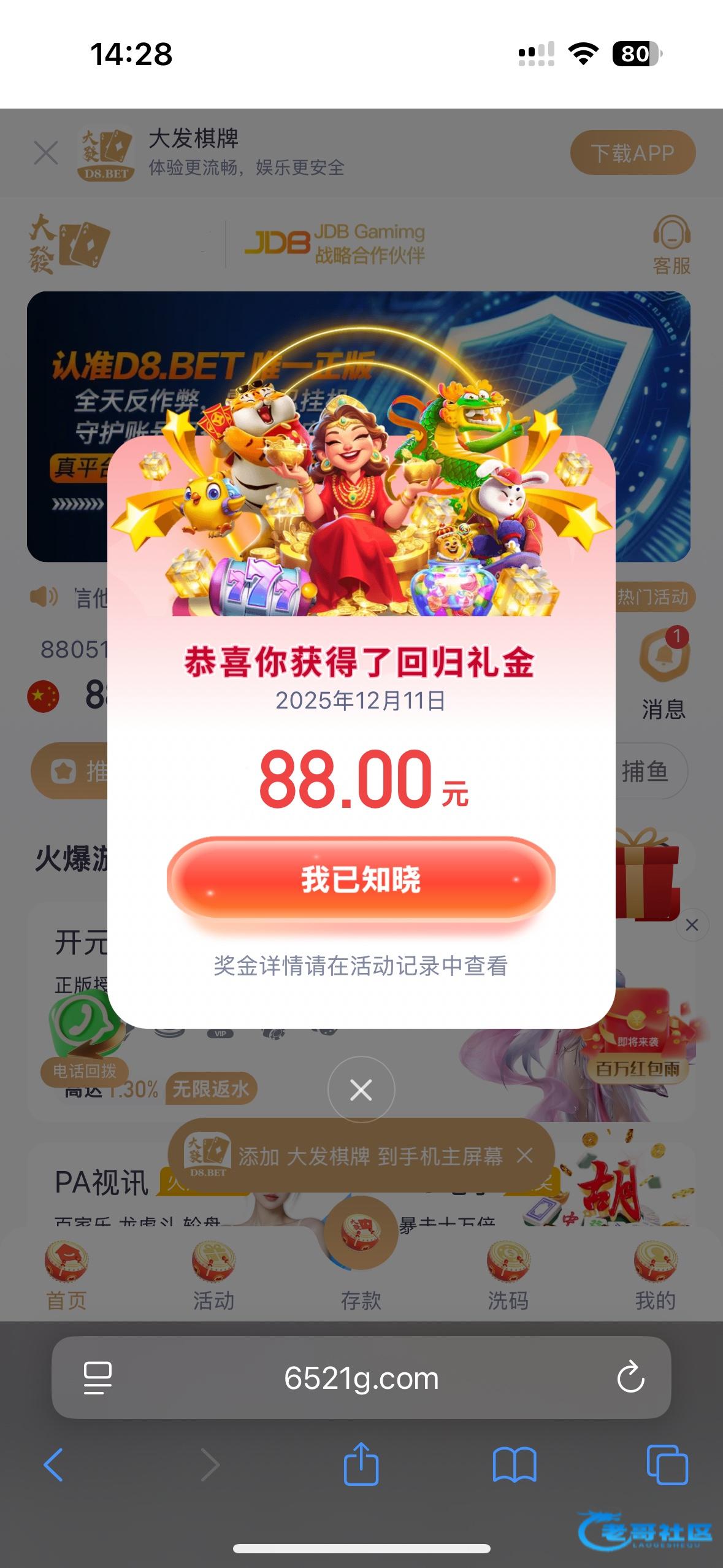Image resolution: width=723 pixels, height=1568 pixels.
Task: Open the Safari page settings menu
Action: point(98,1378)
